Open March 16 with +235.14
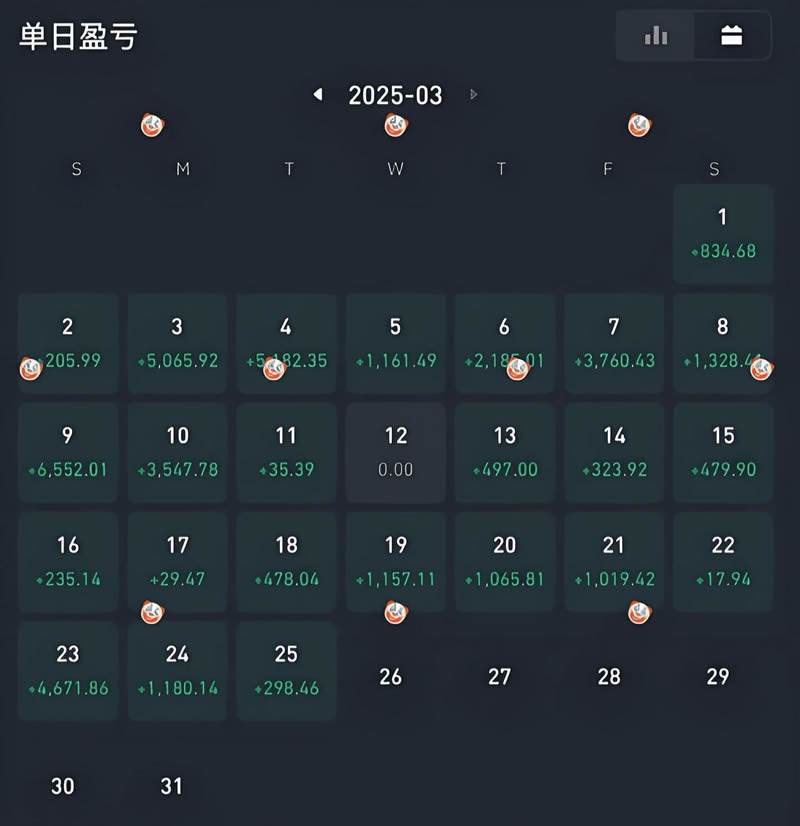800x826 pixels. point(68,561)
